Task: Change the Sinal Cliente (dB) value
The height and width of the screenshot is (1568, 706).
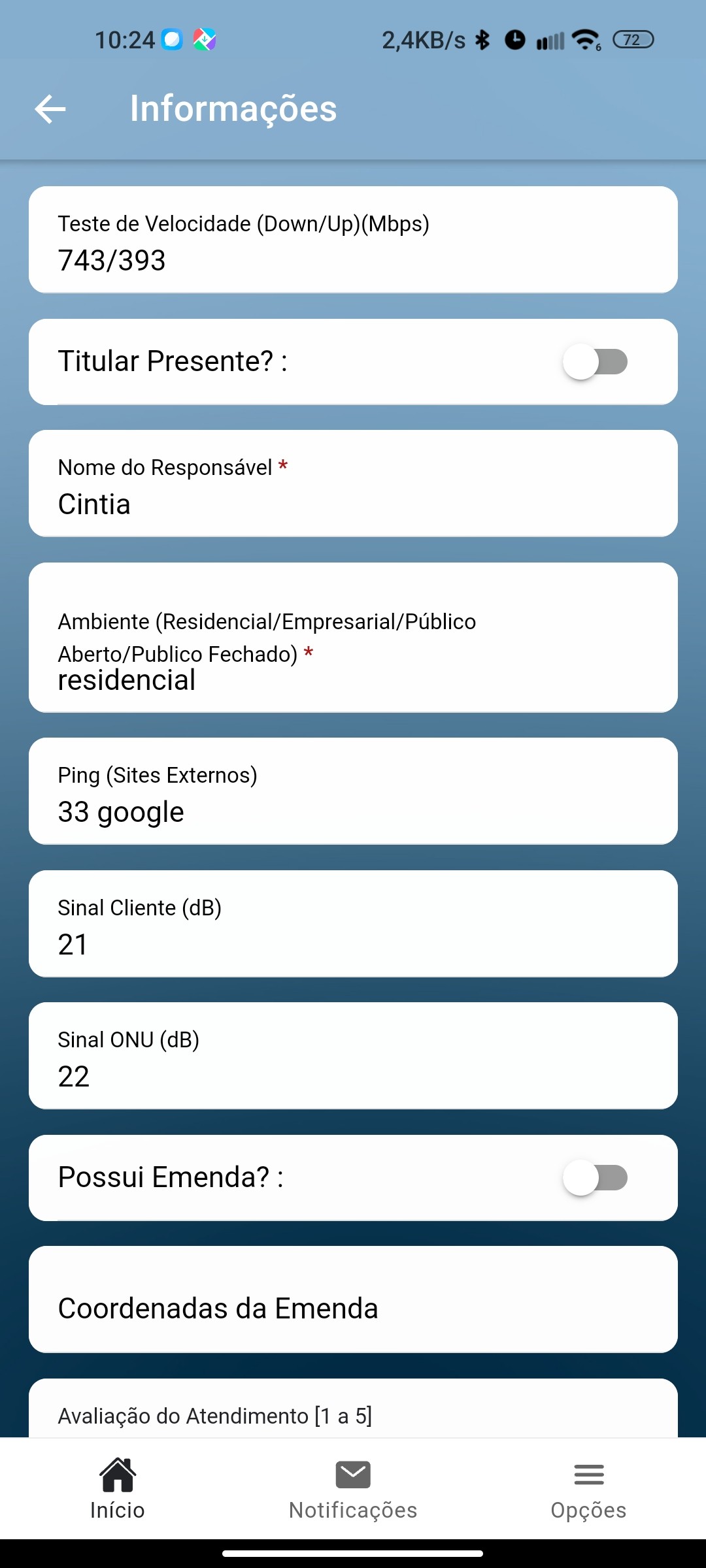Action: (x=353, y=943)
